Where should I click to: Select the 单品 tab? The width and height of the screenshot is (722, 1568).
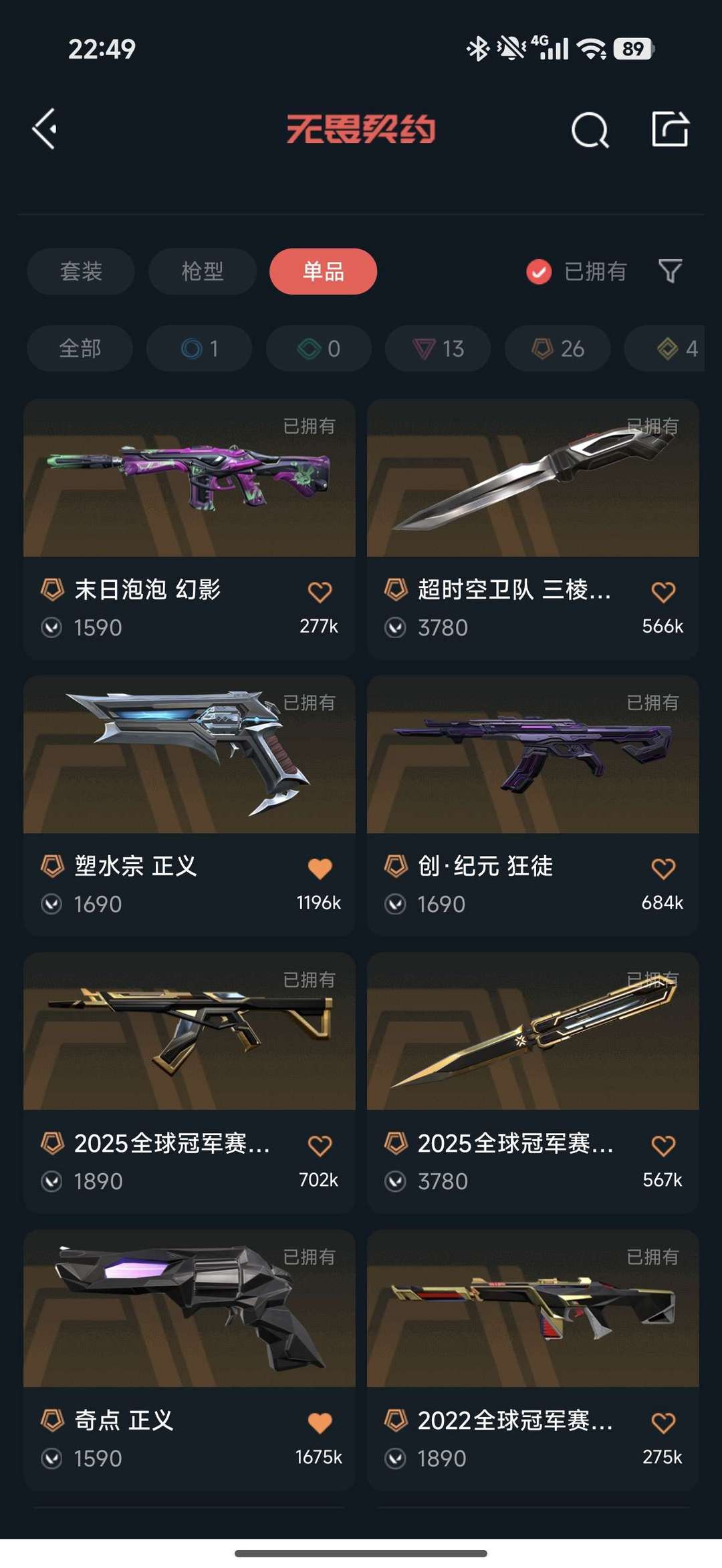pos(324,271)
